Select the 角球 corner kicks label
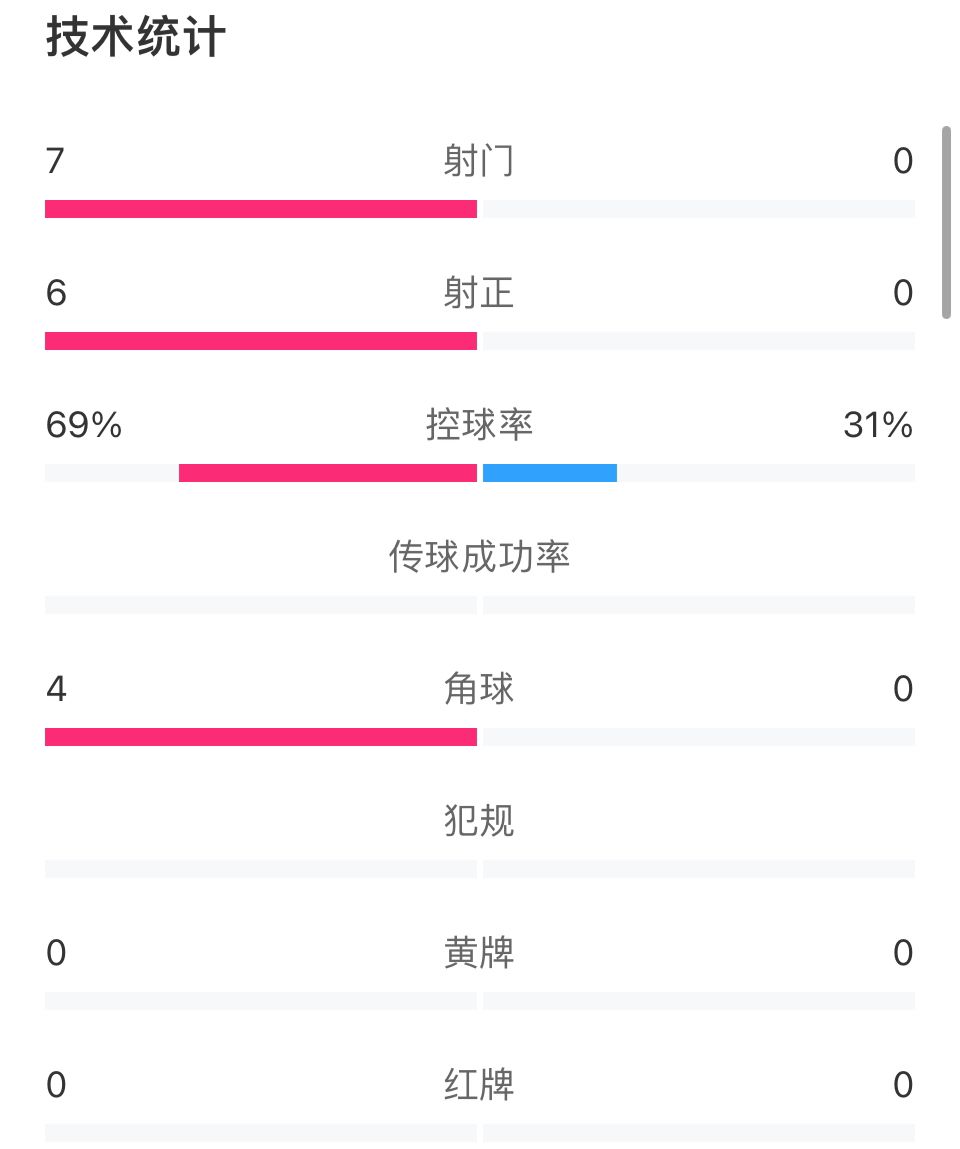This screenshot has width=960, height=1149. pos(480,688)
